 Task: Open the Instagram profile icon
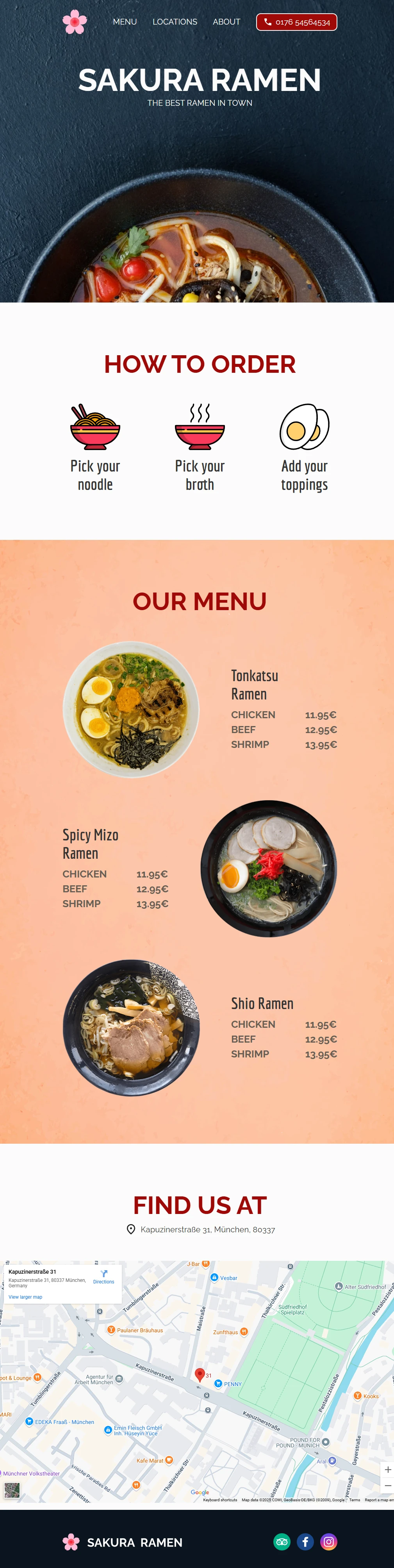click(x=329, y=1541)
